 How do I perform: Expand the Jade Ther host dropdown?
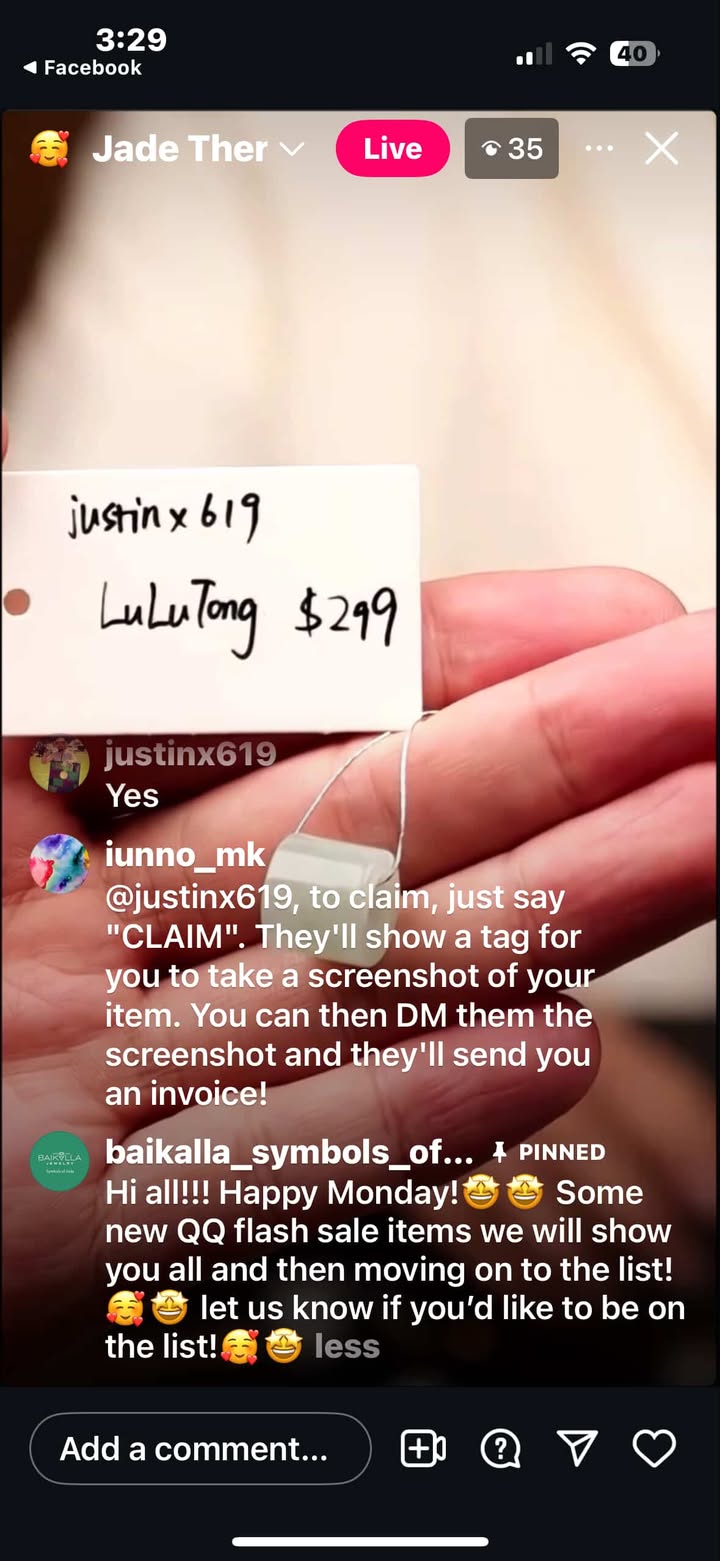pos(291,150)
